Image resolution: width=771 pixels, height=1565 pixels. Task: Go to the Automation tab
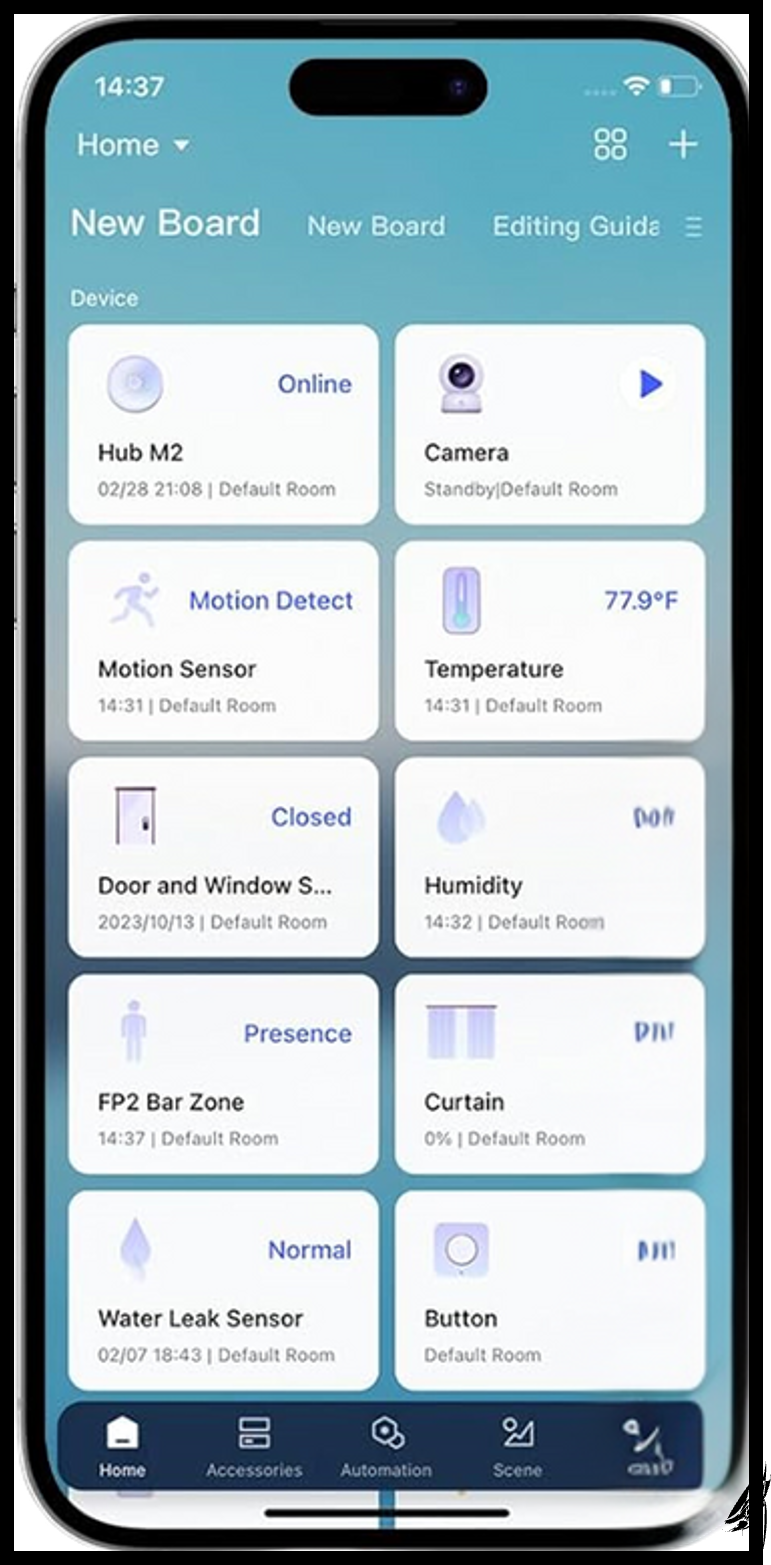pos(386,1447)
